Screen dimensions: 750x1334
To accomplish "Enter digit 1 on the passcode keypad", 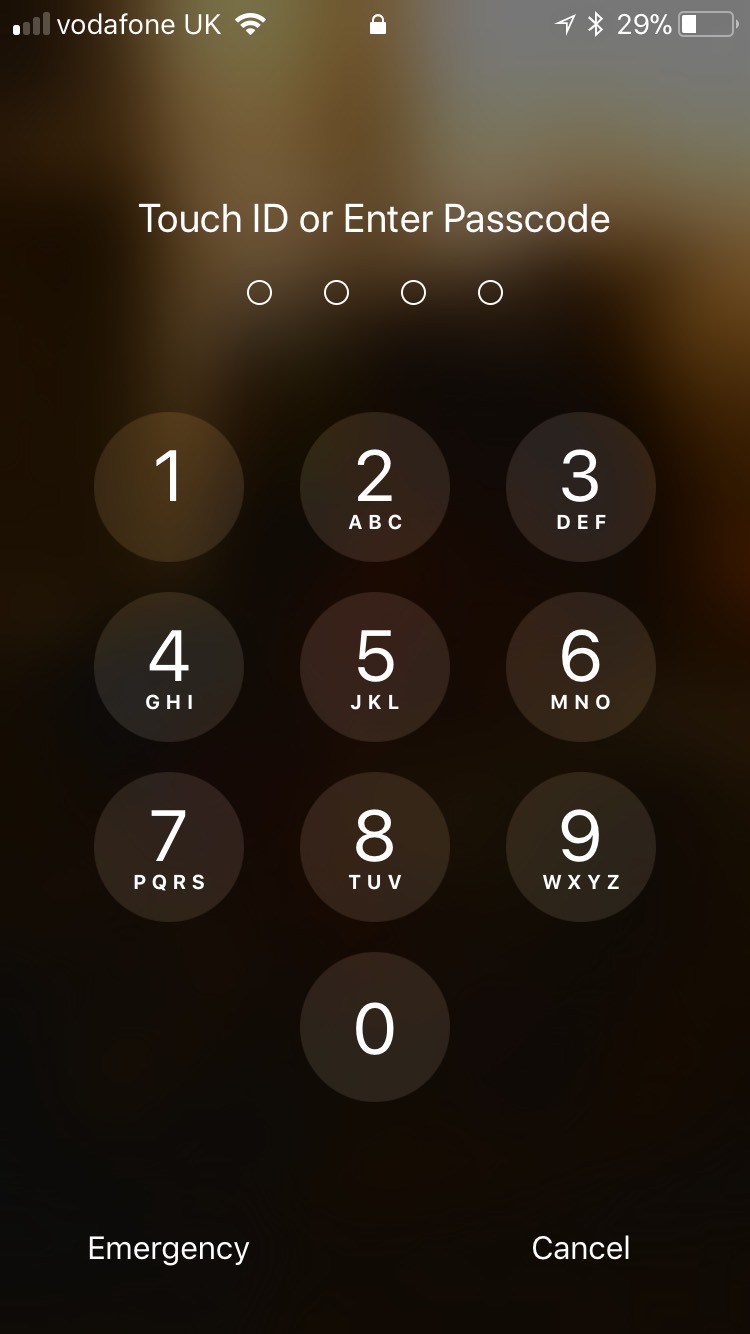I will (169, 487).
